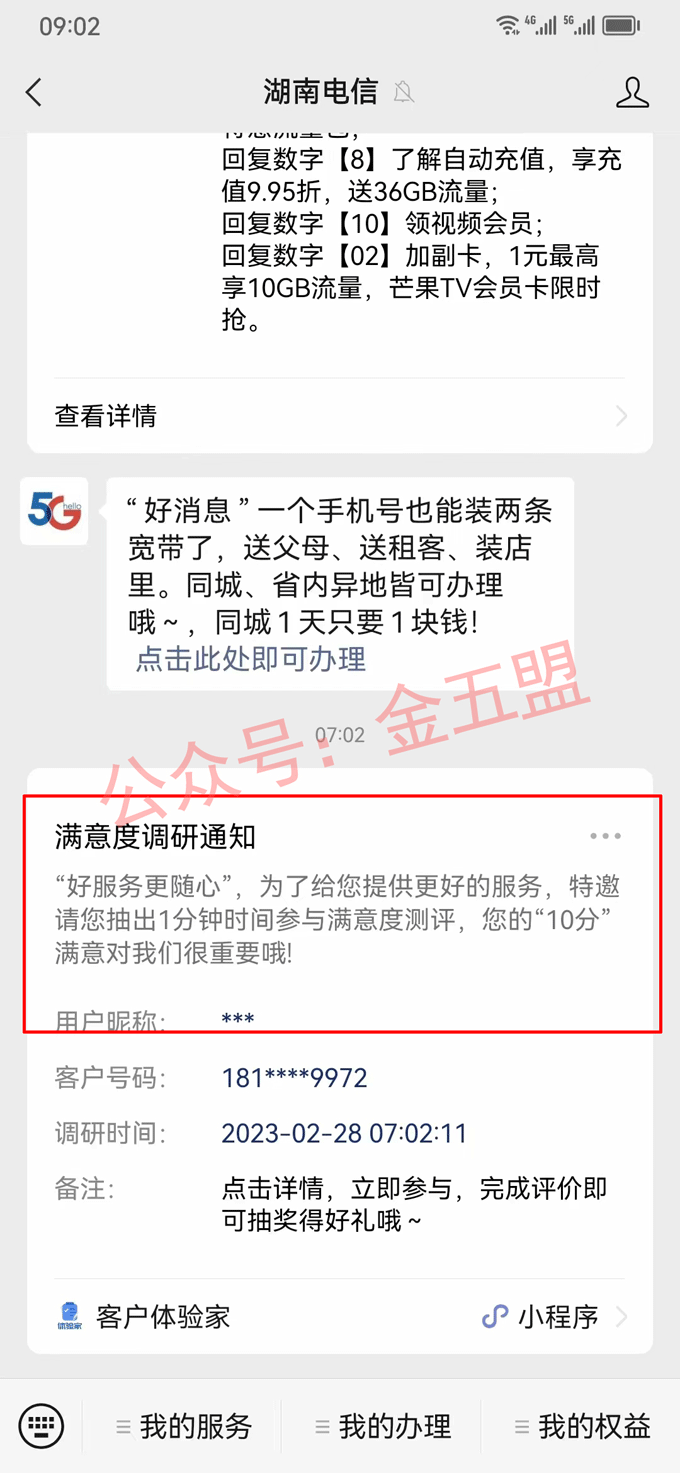Open the 我的办理 menu
The height and width of the screenshot is (1473, 680).
point(383,1426)
